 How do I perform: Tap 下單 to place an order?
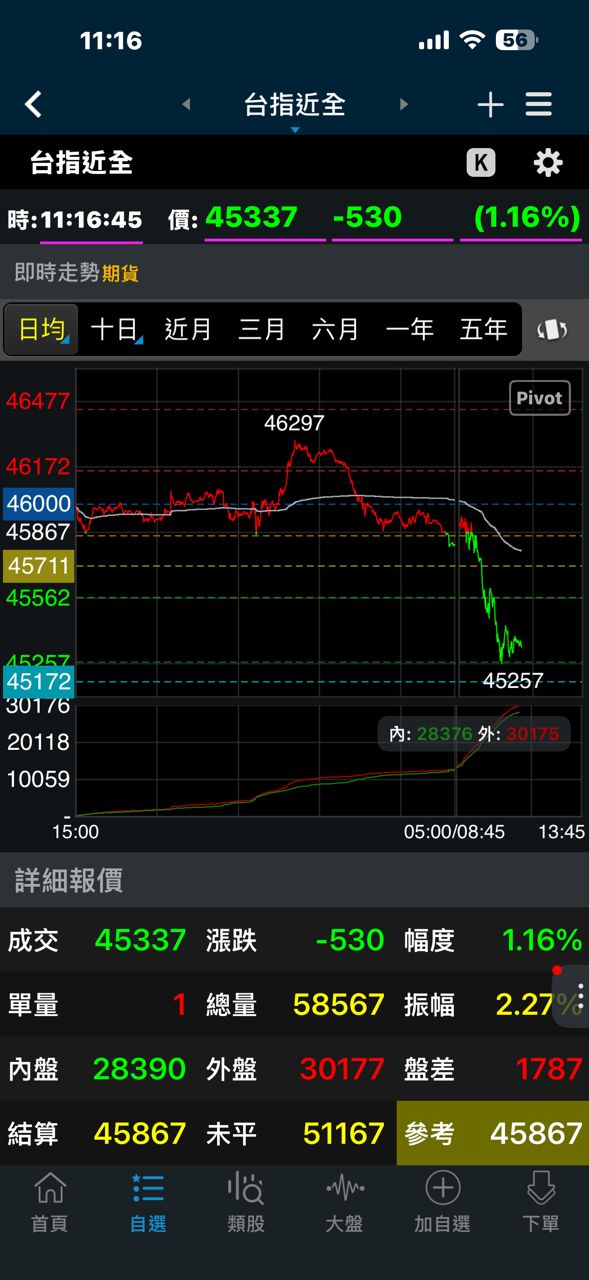click(x=541, y=1203)
